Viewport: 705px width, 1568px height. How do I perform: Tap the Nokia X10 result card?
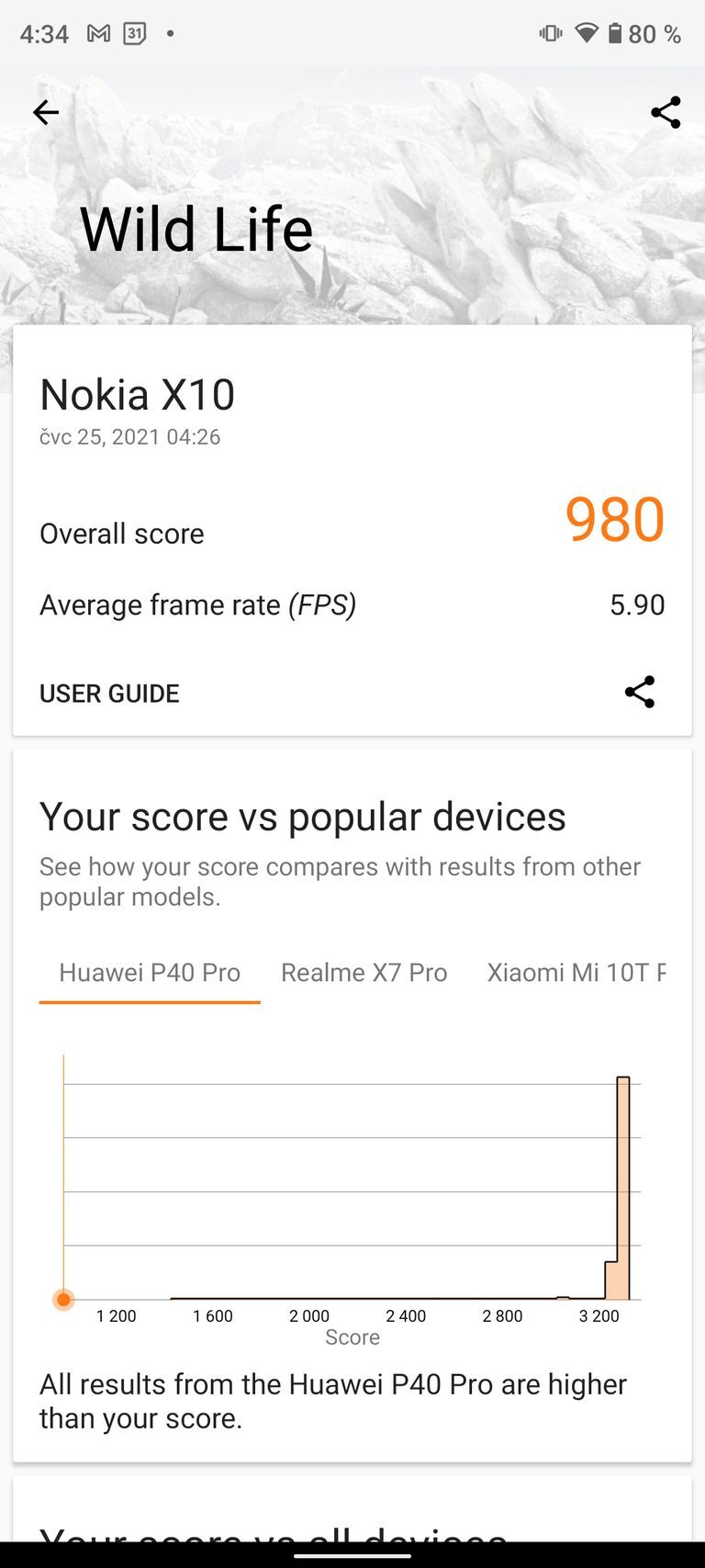[138, 394]
